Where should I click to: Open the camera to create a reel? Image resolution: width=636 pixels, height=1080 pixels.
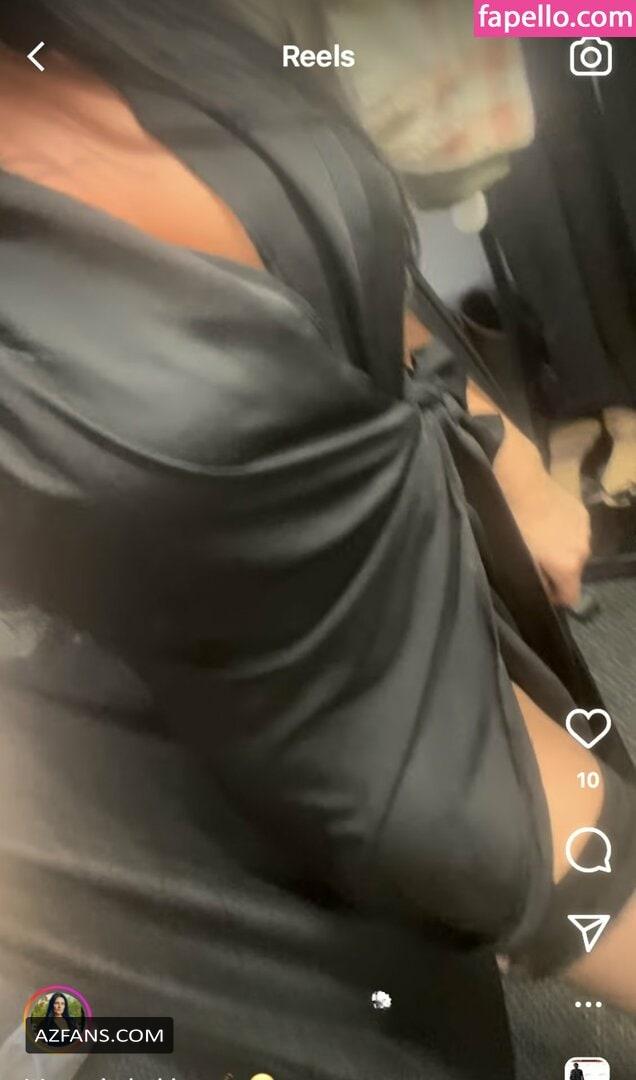591,56
